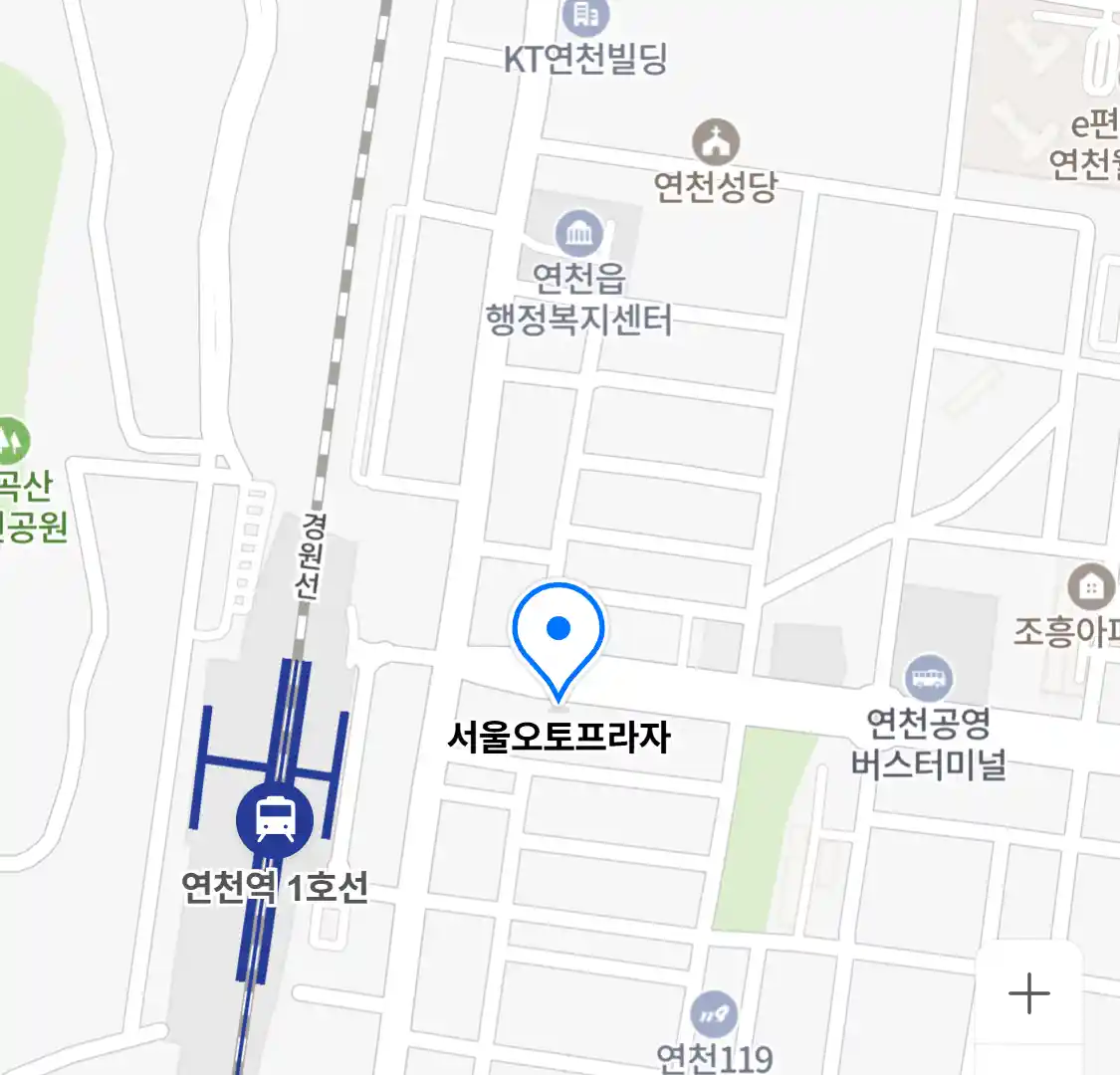Zoom in with the plus button
Screen dimensions: 1120x1075
point(1028,993)
